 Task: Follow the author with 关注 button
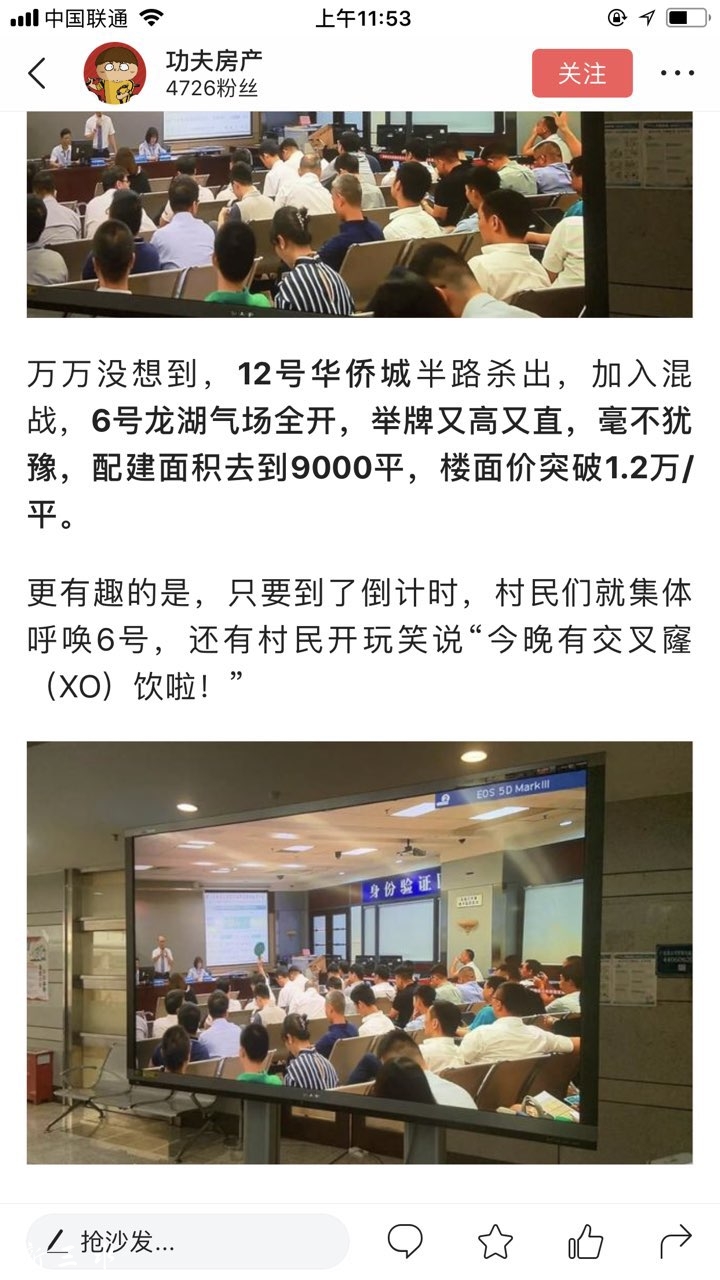point(582,73)
